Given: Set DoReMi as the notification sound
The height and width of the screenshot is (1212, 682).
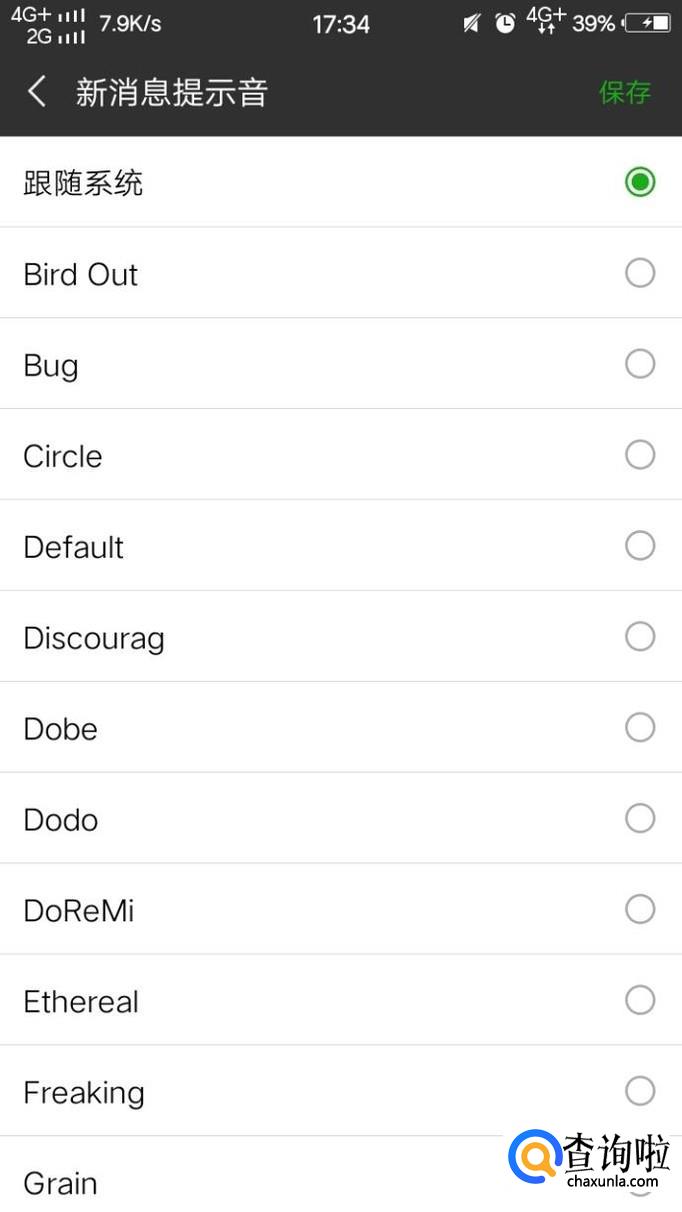Looking at the screenshot, I should [639, 910].
